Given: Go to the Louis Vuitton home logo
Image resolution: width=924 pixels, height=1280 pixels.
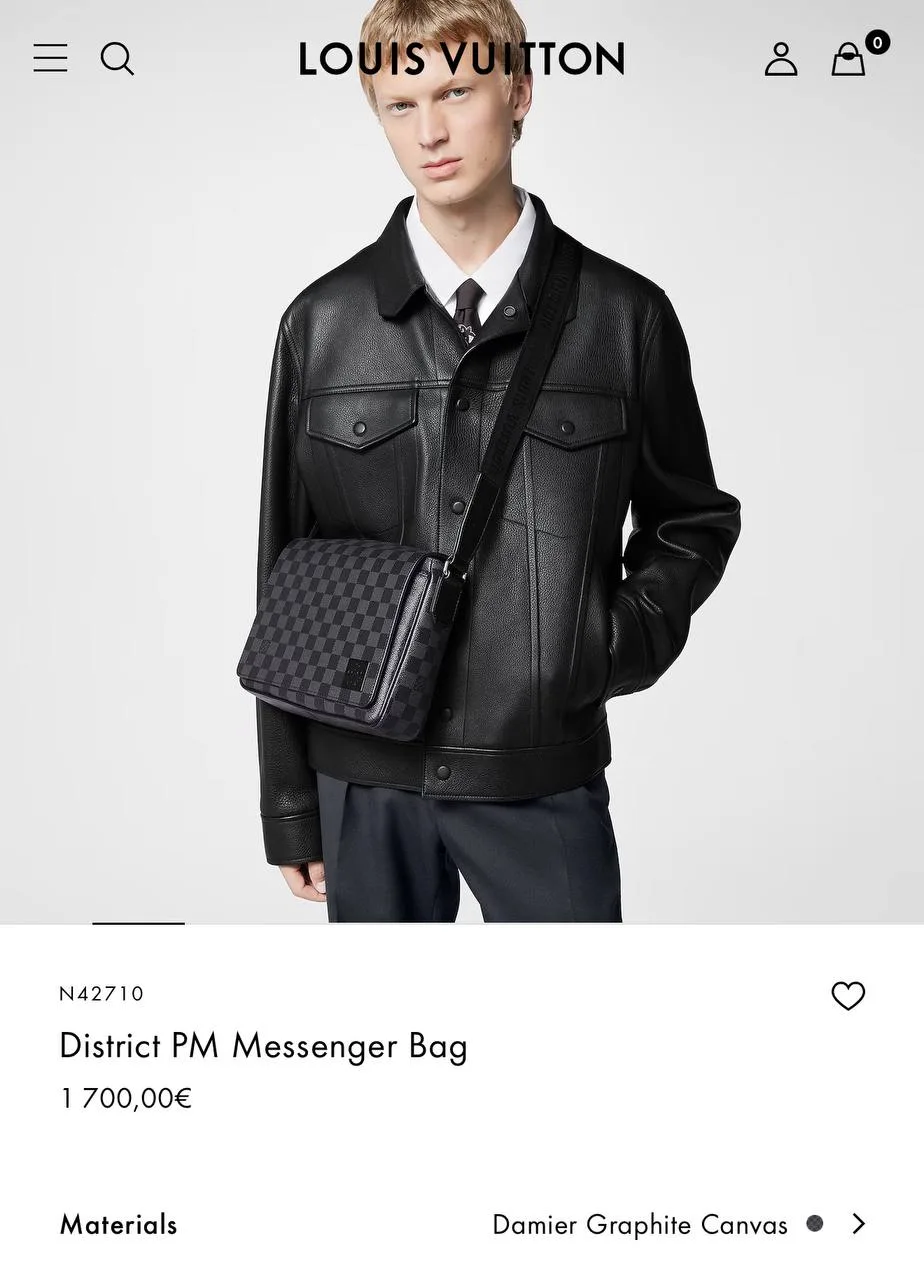Looking at the screenshot, I should point(461,60).
